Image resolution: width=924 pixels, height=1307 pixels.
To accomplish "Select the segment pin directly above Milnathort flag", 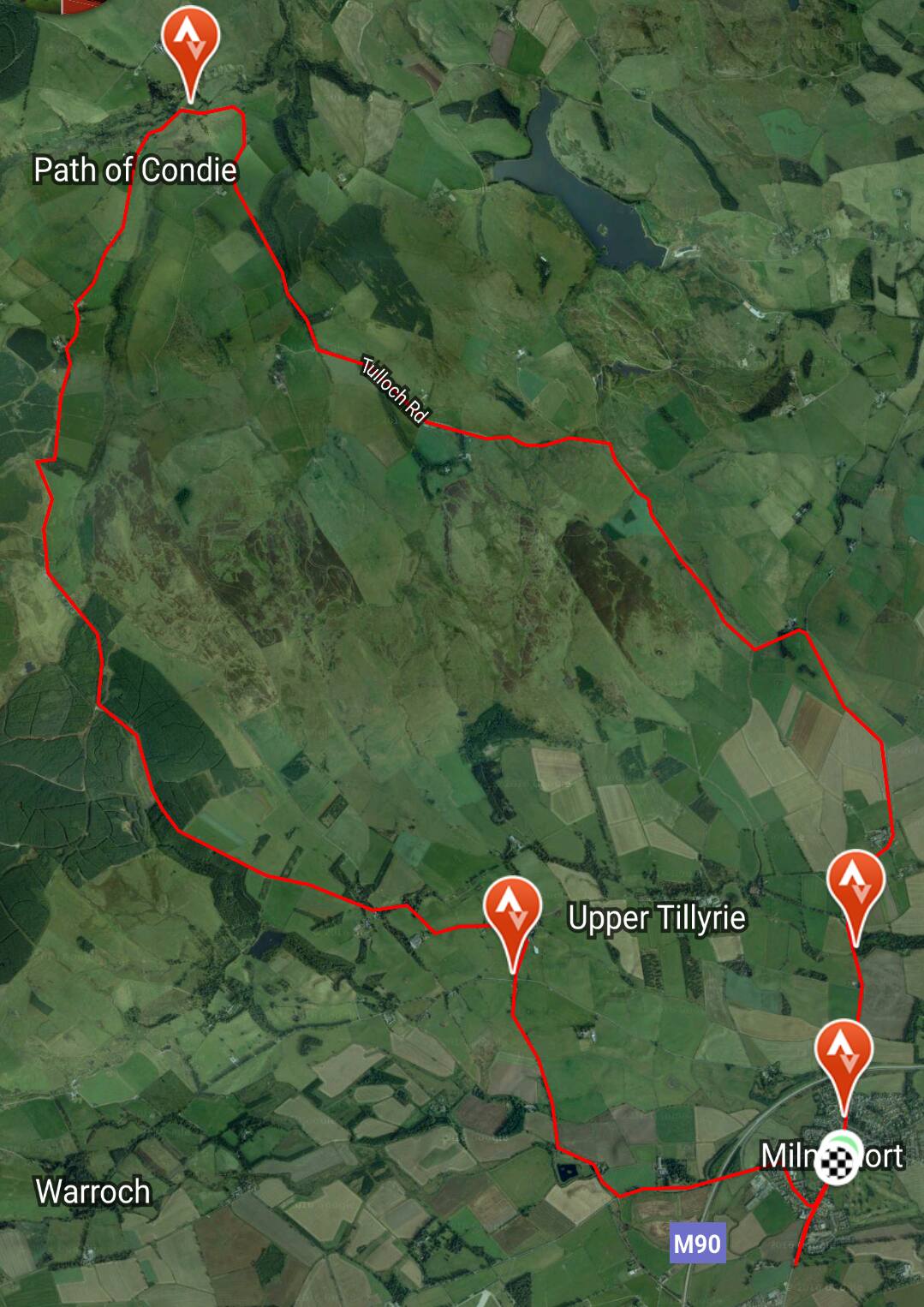I will coord(844,1054).
